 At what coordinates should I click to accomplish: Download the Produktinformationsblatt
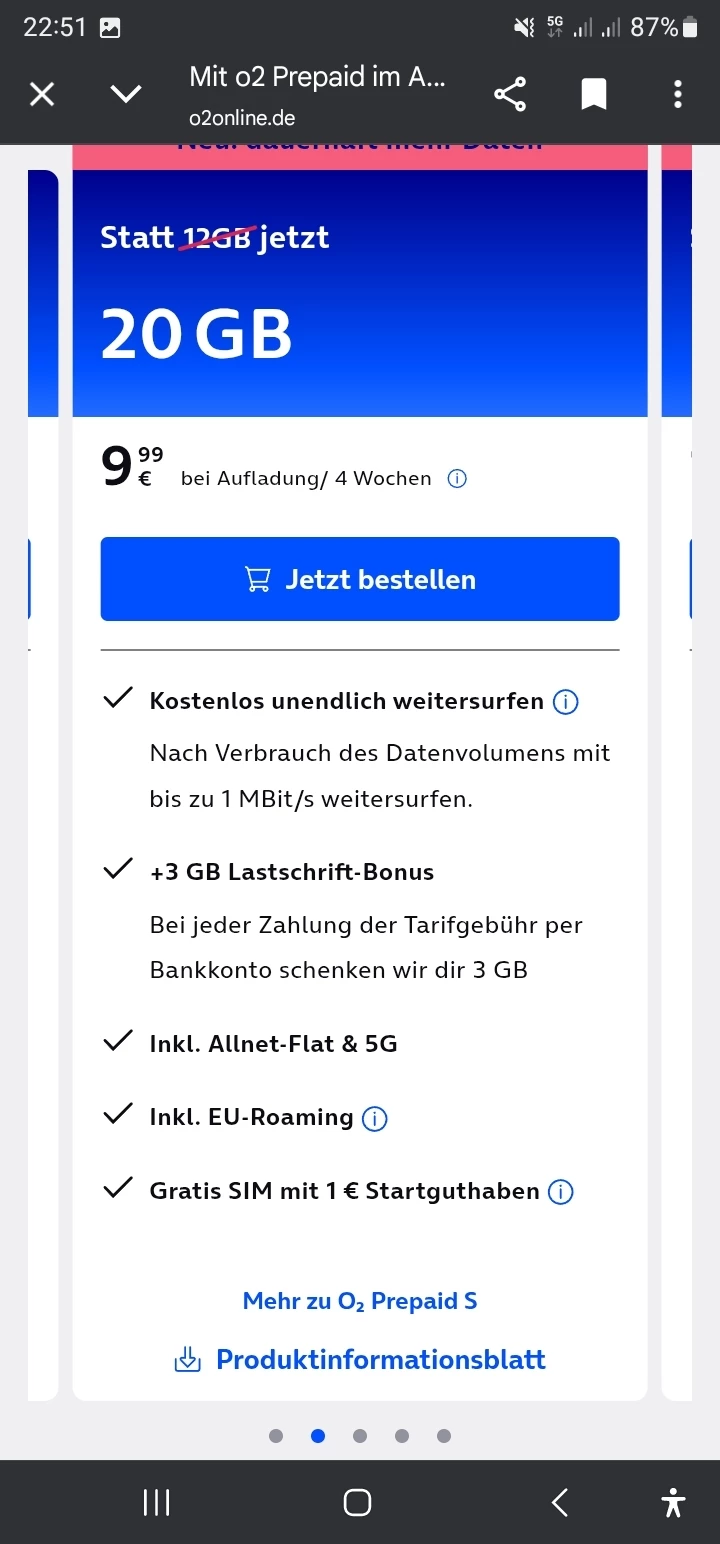(360, 1360)
